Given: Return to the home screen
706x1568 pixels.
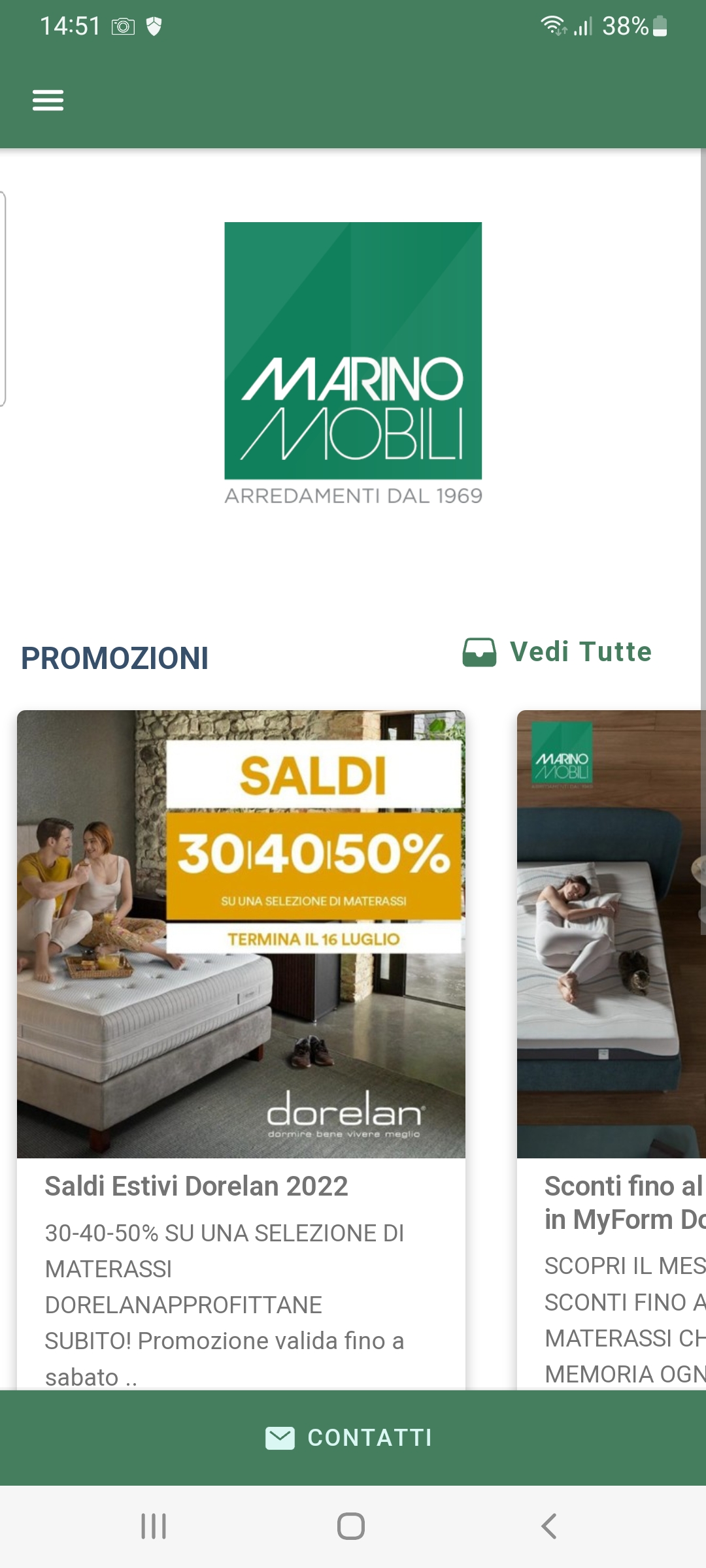Looking at the screenshot, I should point(351,1526).
